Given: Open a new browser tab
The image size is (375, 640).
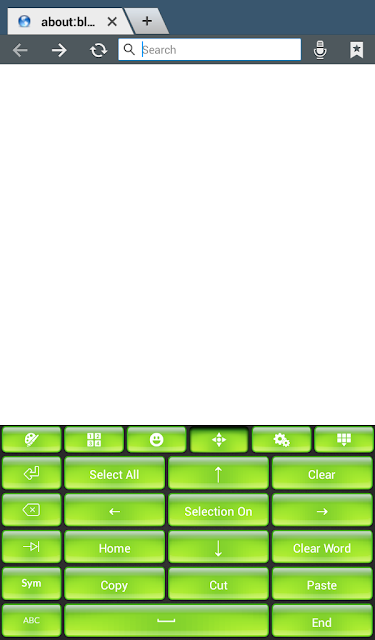Looking at the screenshot, I should (x=147, y=21).
